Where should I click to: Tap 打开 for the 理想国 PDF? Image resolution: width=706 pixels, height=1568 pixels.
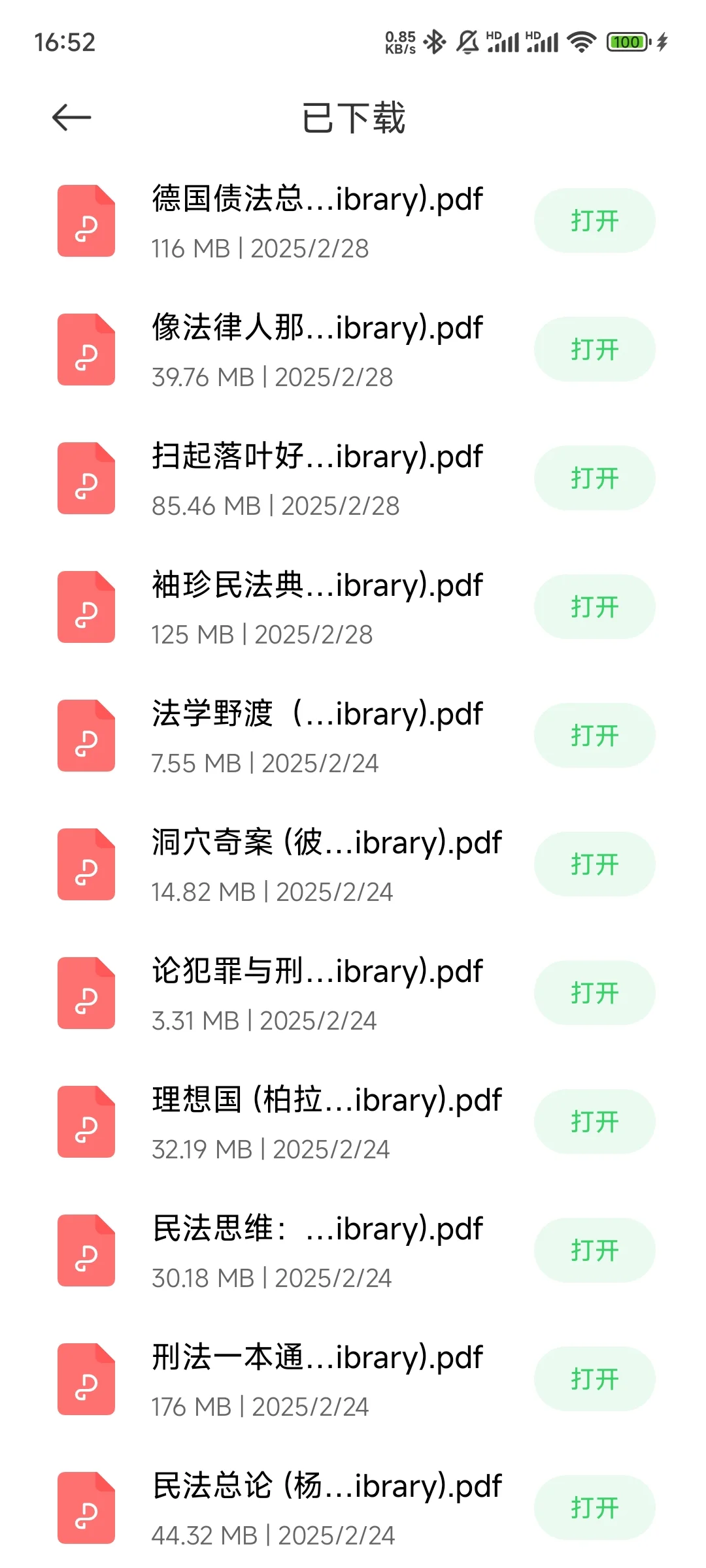594,1122
